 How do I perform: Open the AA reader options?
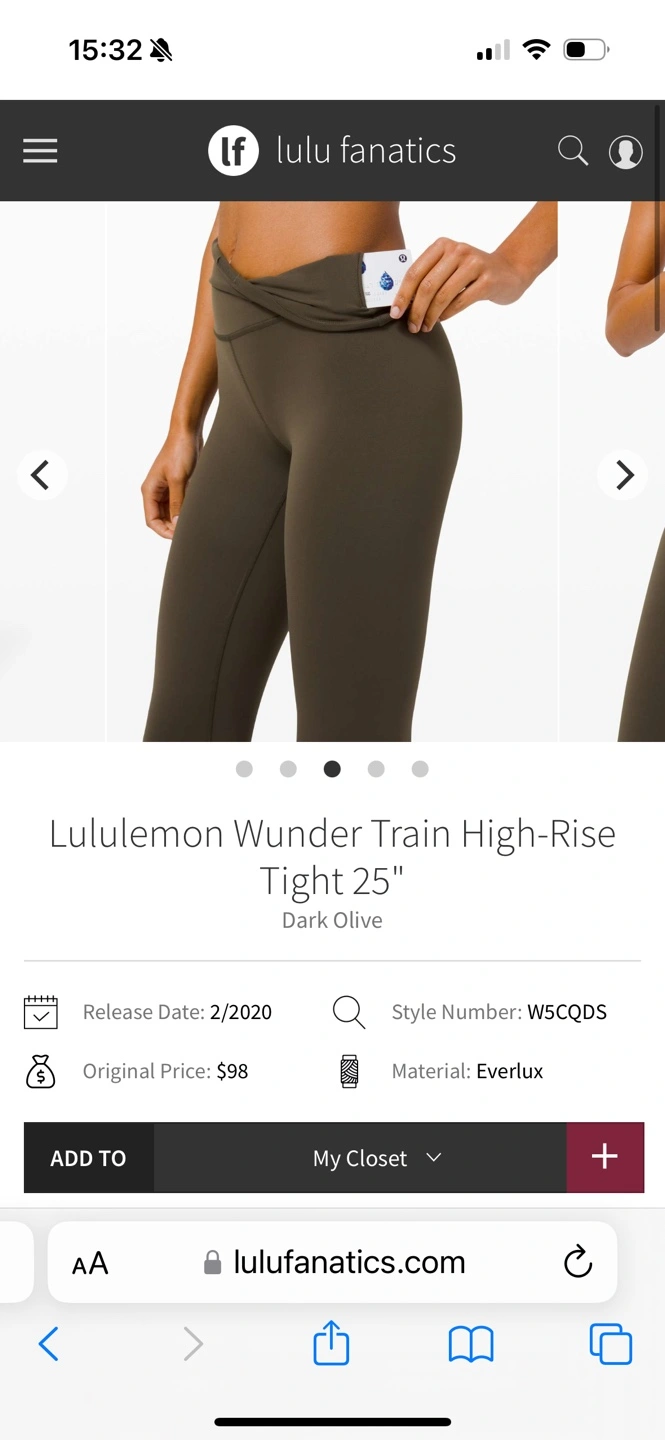[90, 1263]
